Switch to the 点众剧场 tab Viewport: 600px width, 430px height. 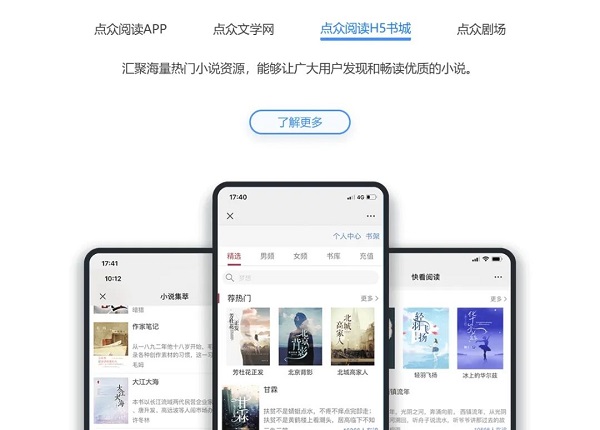pyautogui.click(x=480, y=29)
